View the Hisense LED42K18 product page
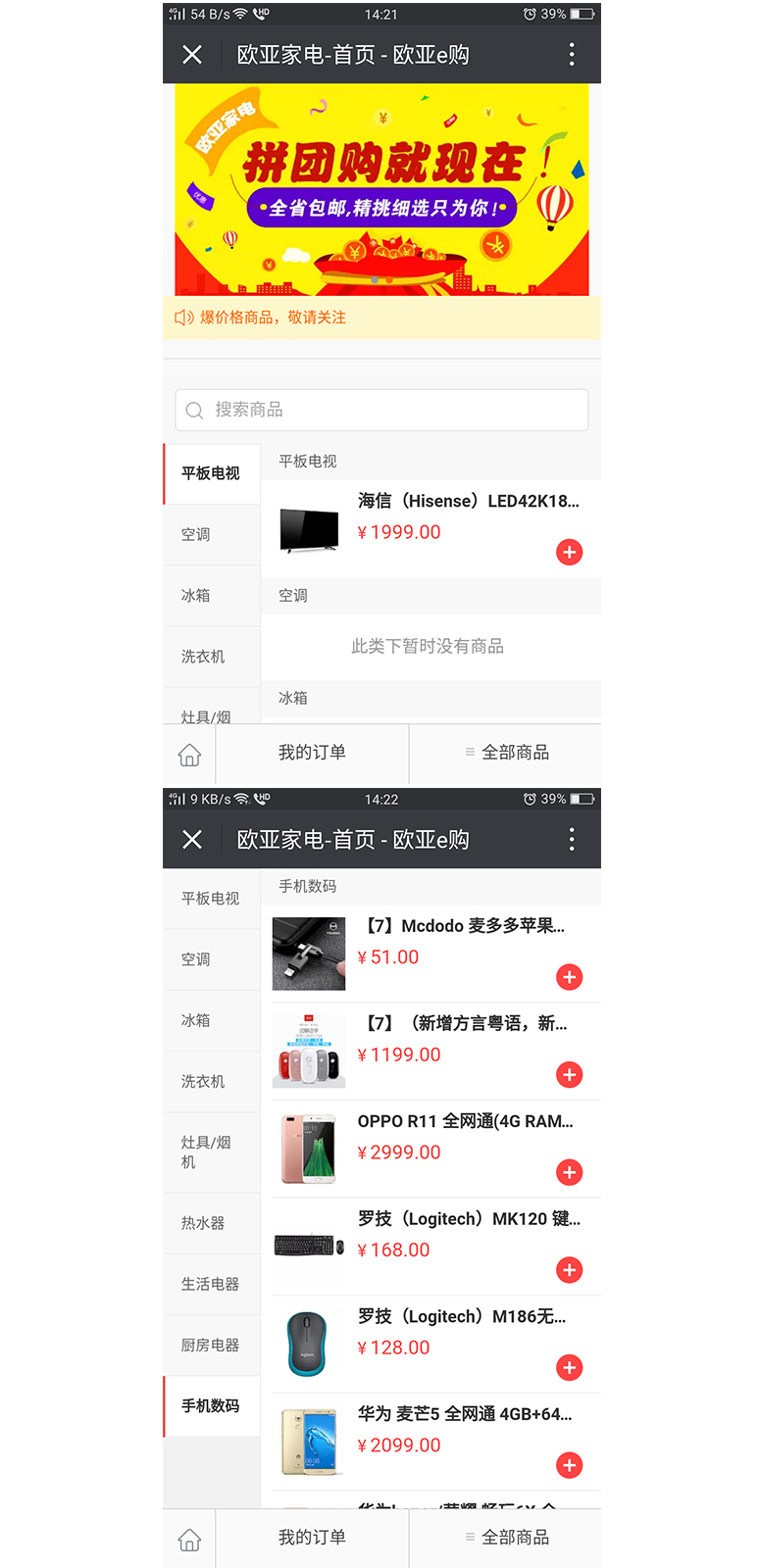 (x=469, y=501)
